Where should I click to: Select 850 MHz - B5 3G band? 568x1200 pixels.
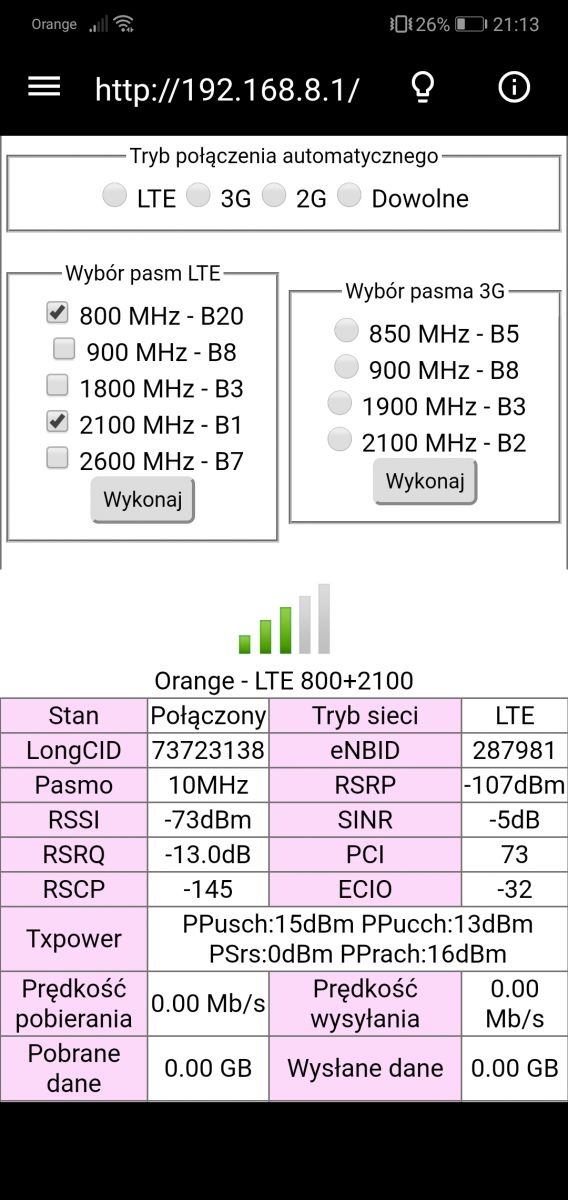346,329
